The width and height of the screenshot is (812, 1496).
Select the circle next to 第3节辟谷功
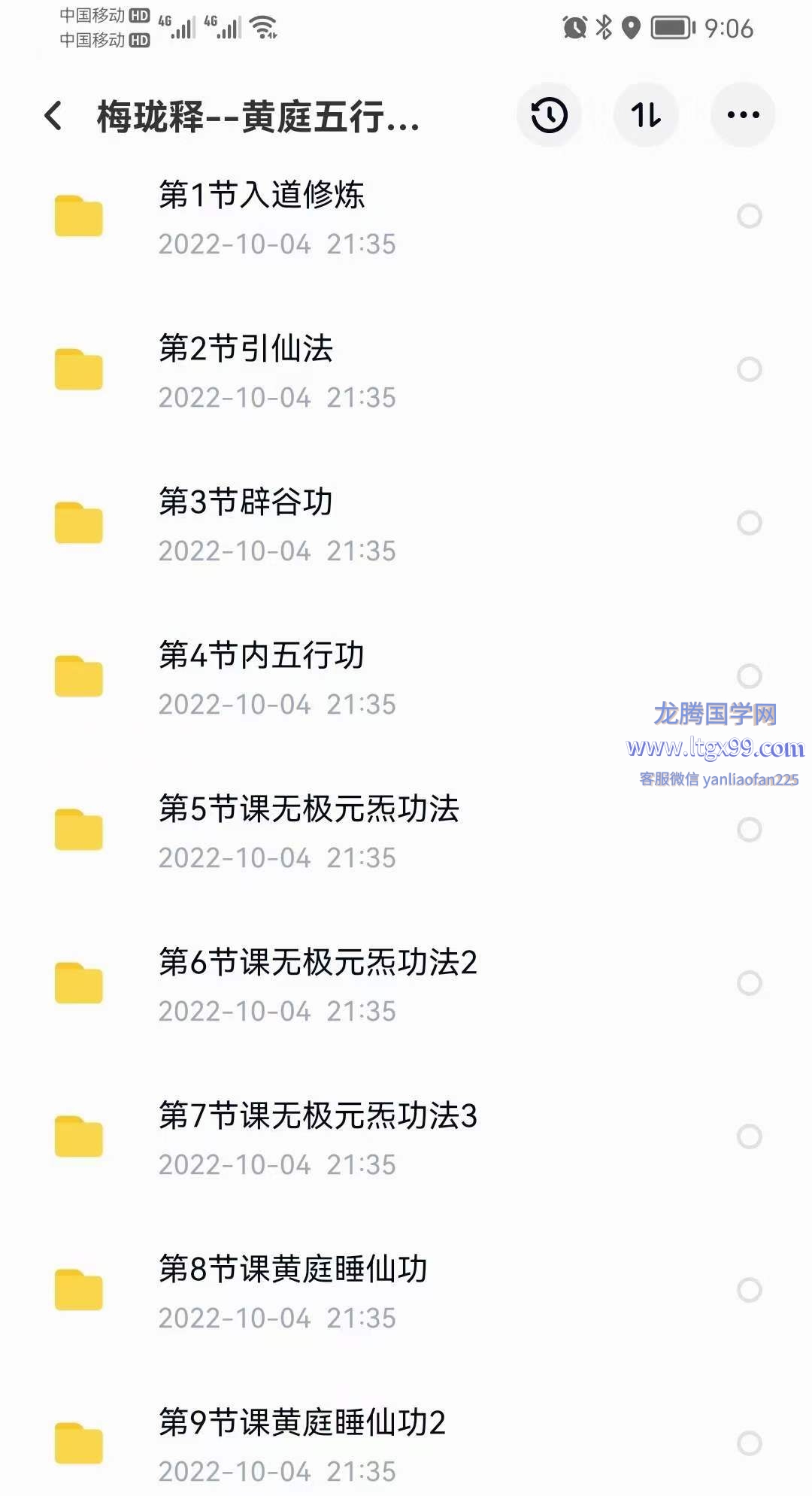[749, 523]
